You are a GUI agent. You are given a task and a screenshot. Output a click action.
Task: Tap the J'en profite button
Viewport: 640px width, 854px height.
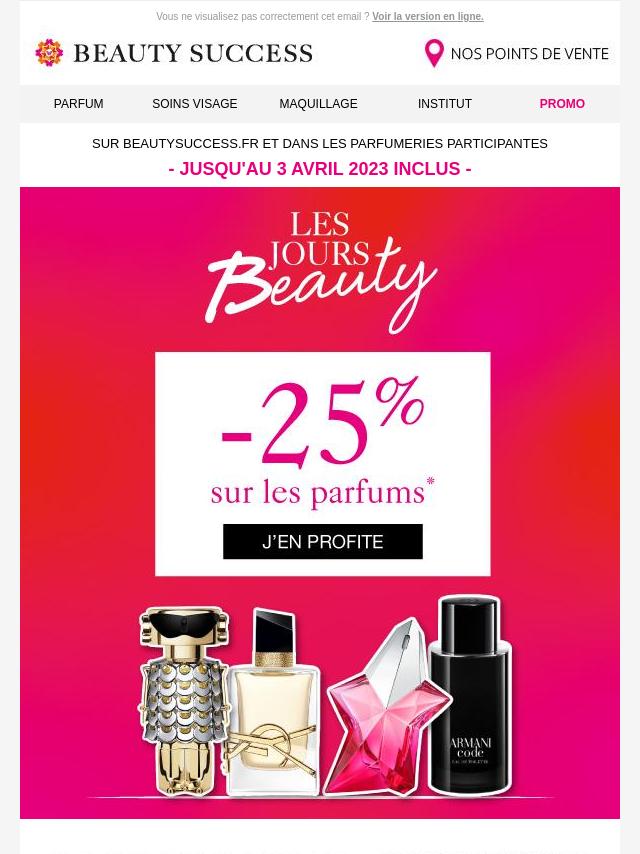322,542
